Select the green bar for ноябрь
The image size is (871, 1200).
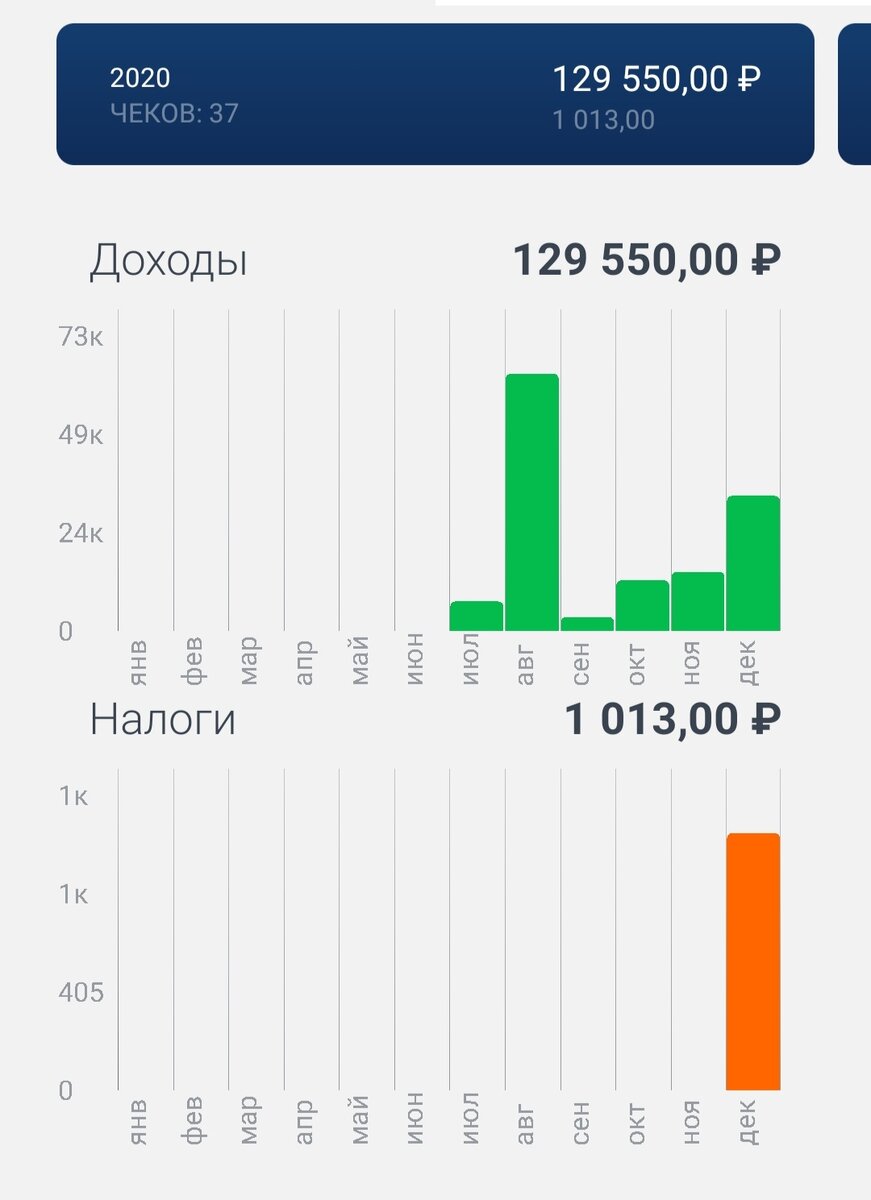tap(699, 600)
